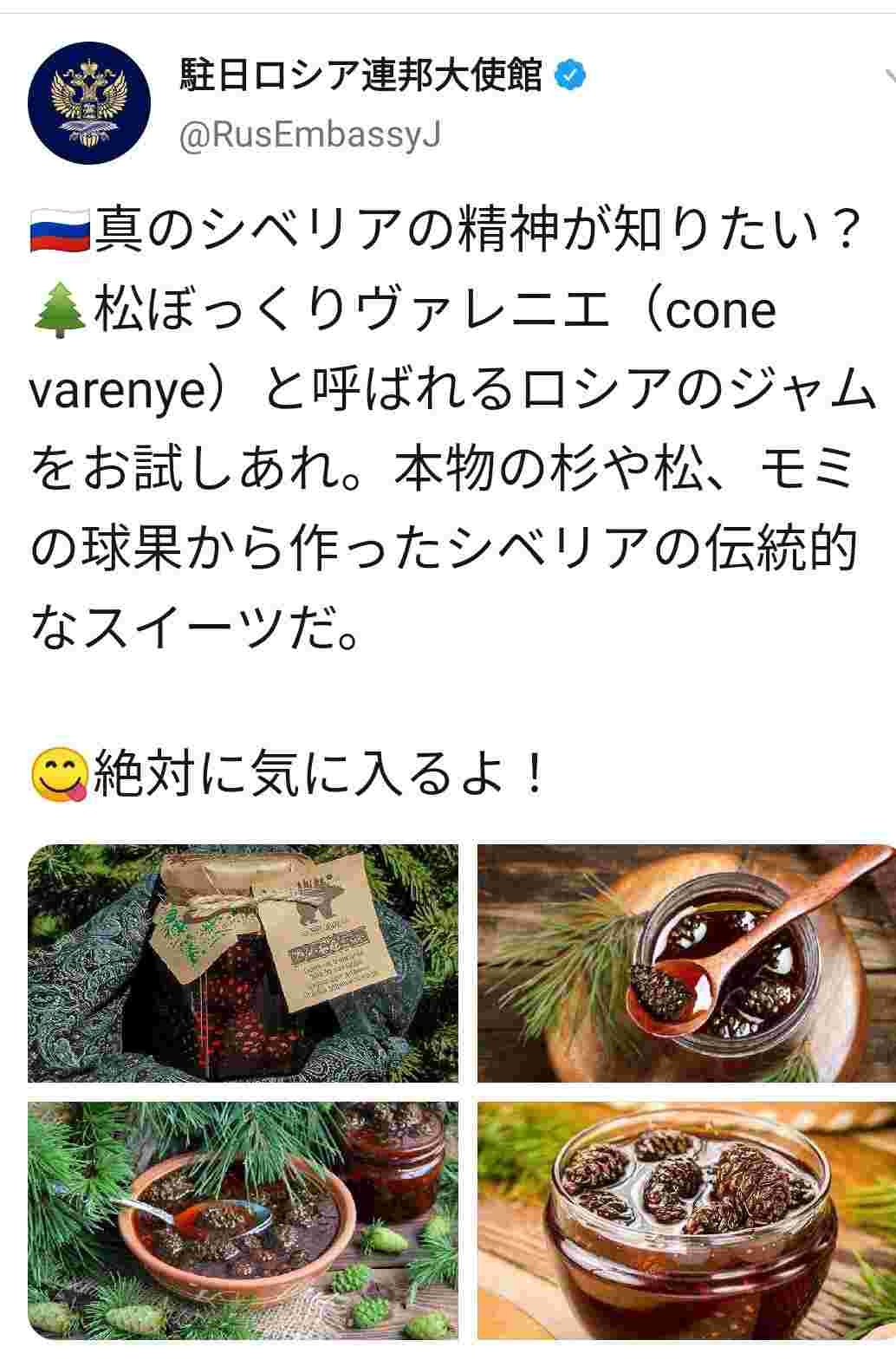The height and width of the screenshot is (1360, 896).
Task: Expand the tweet options chevron
Action: pyautogui.click(x=886, y=78)
